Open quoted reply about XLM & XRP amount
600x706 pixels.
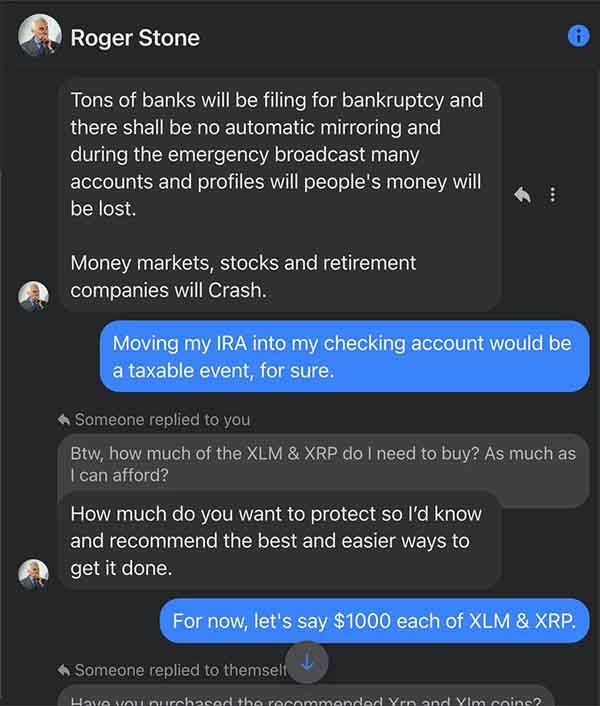click(x=322, y=464)
